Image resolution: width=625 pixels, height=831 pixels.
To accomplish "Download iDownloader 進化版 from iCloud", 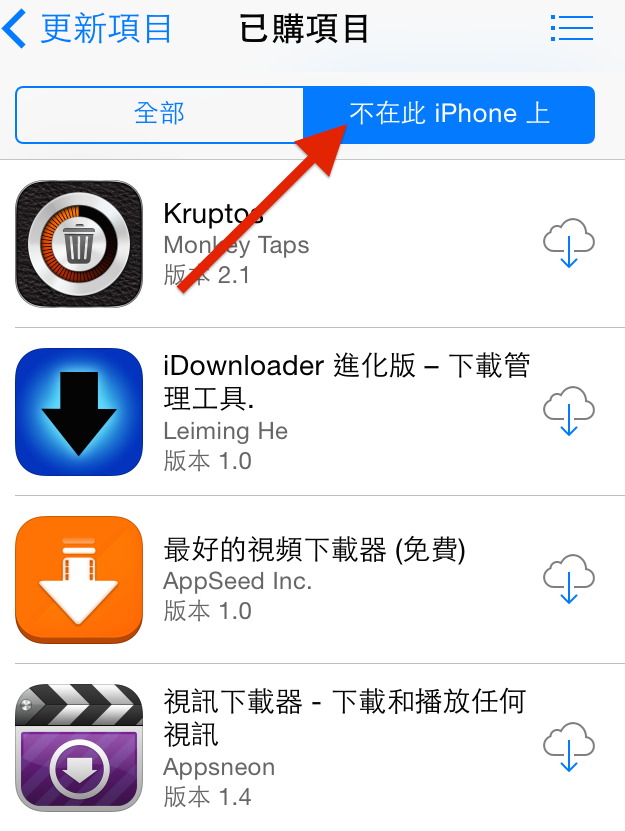I will pos(568,412).
